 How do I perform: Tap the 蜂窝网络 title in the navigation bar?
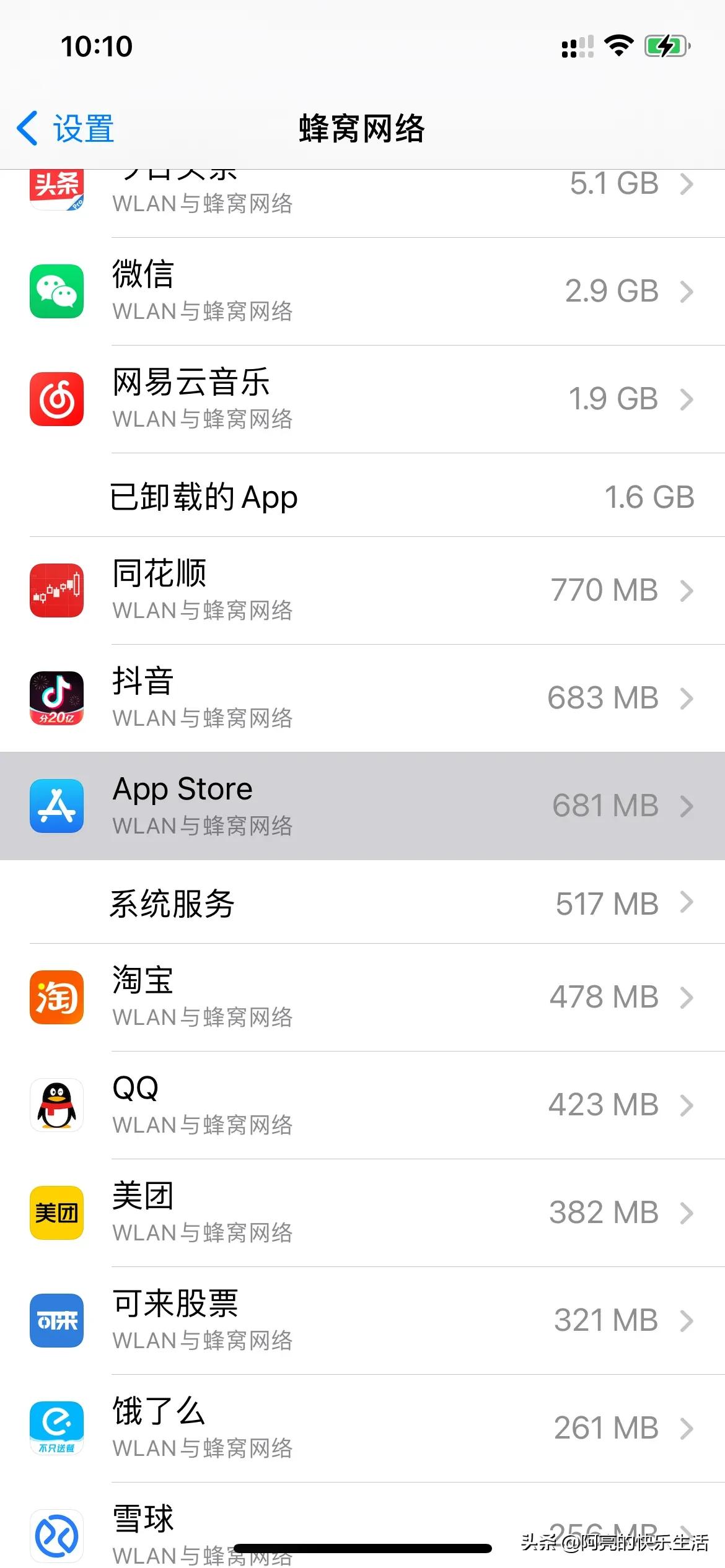click(x=362, y=129)
